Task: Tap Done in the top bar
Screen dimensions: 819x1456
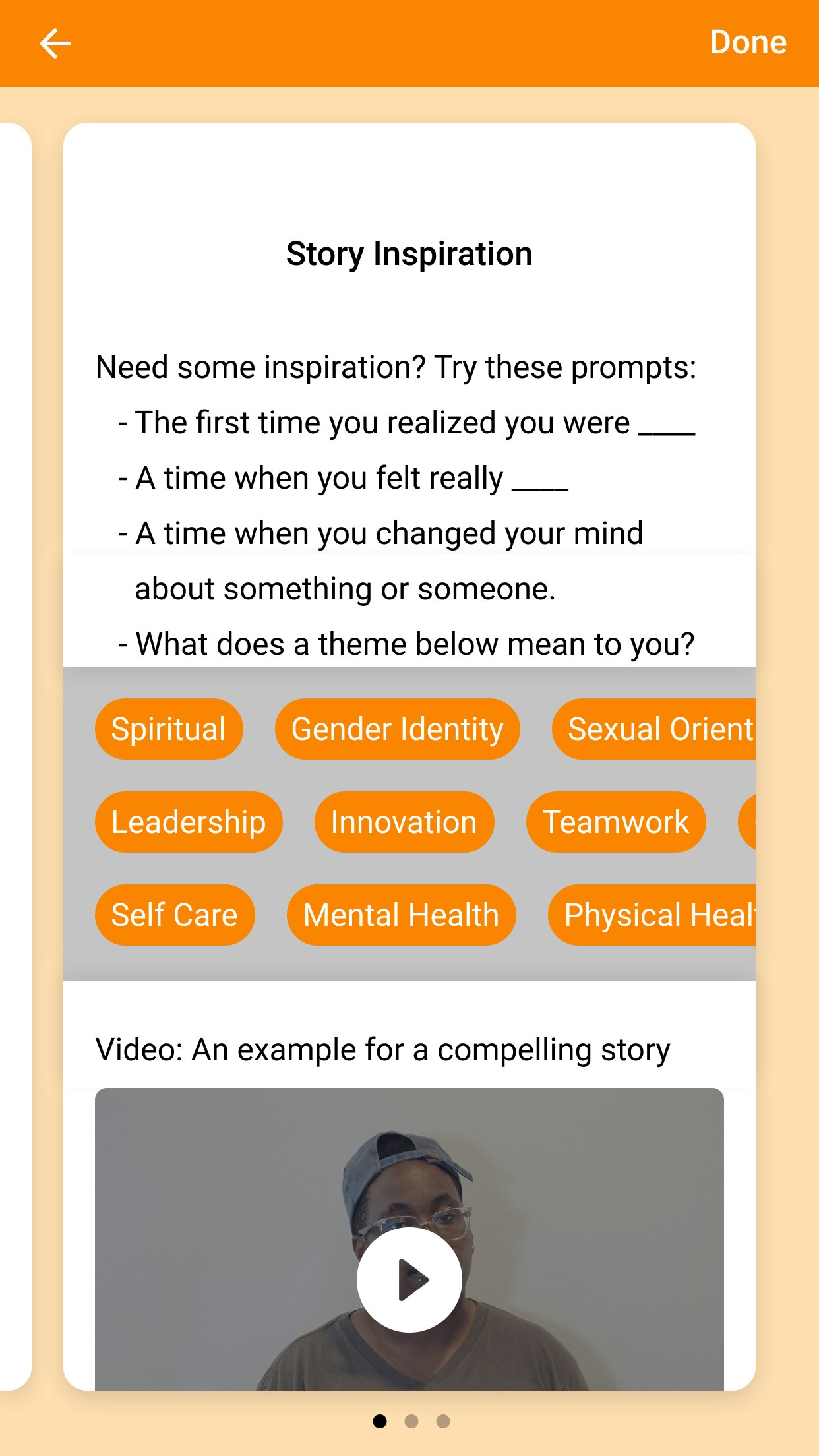Action: [x=747, y=43]
